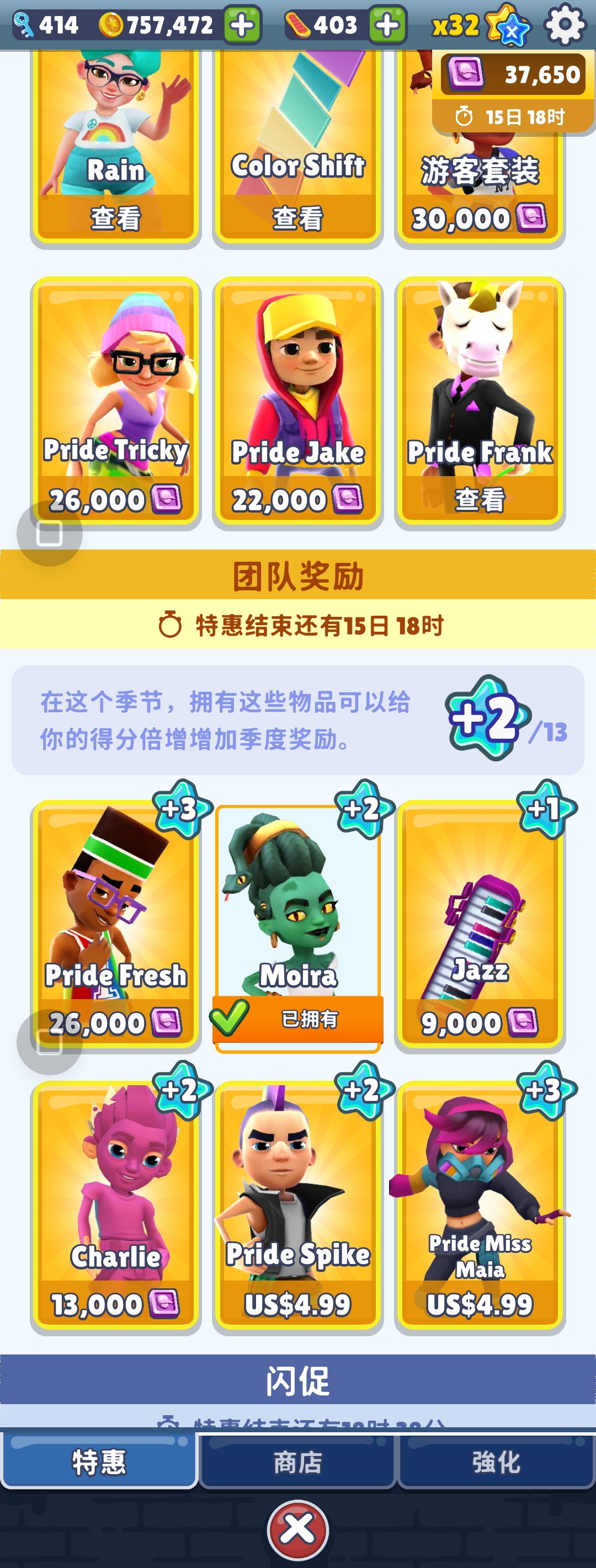Image resolution: width=596 pixels, height=1568 pixels.
Task: Buy the 游客套装 bundle for 30,000
Action: pos(480,218)
